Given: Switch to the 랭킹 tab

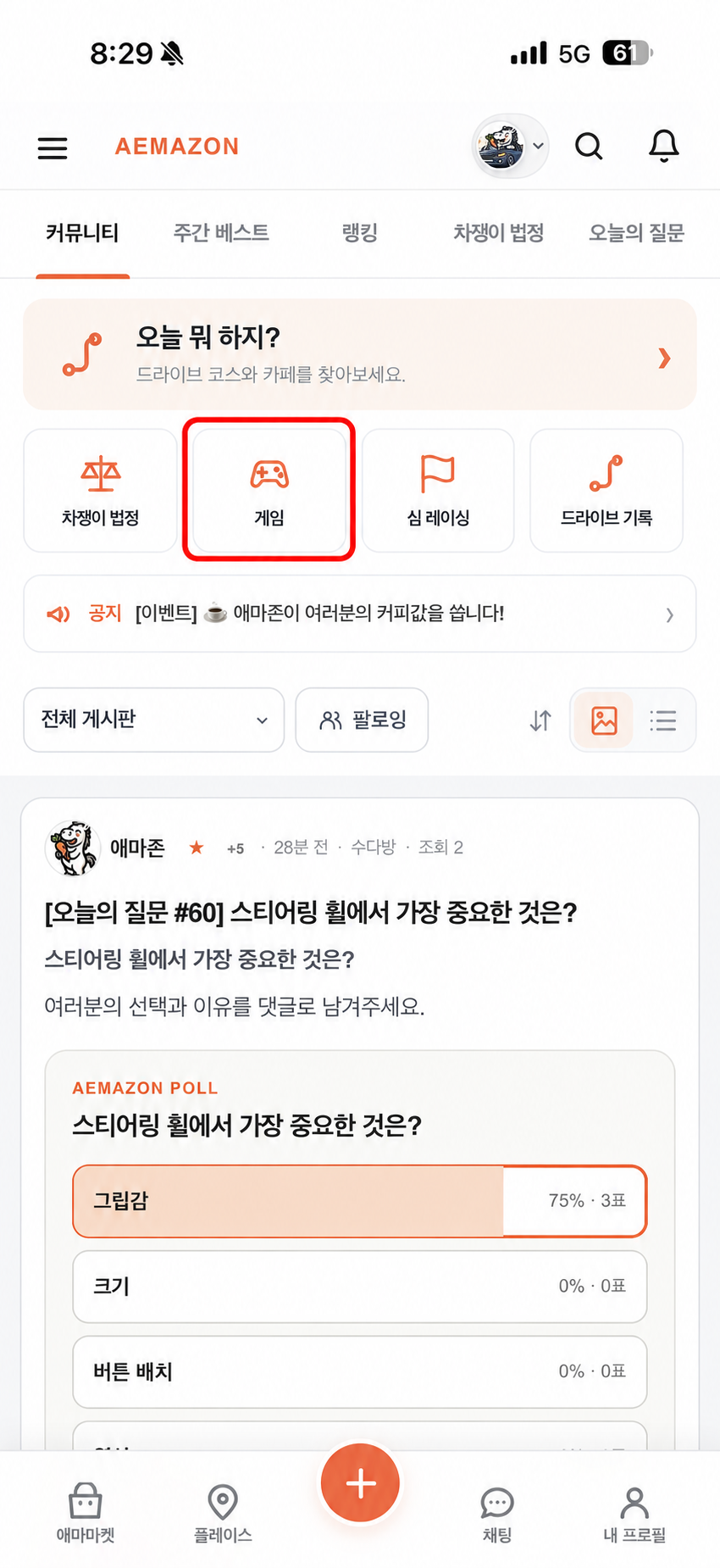Looking at the screenshot, I should pyautogui.click(x=360, y=233).
